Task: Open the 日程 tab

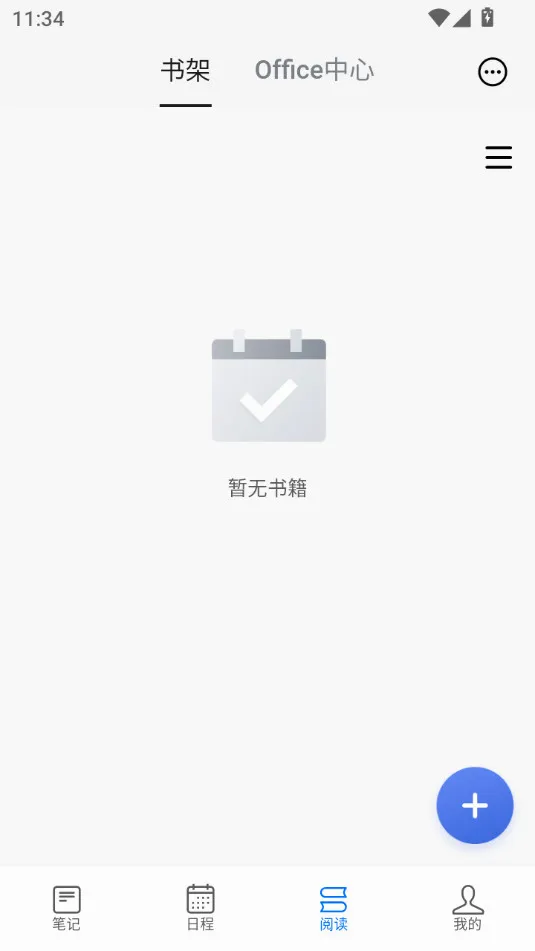Action: pyautogui.click(x=200, y=908)
